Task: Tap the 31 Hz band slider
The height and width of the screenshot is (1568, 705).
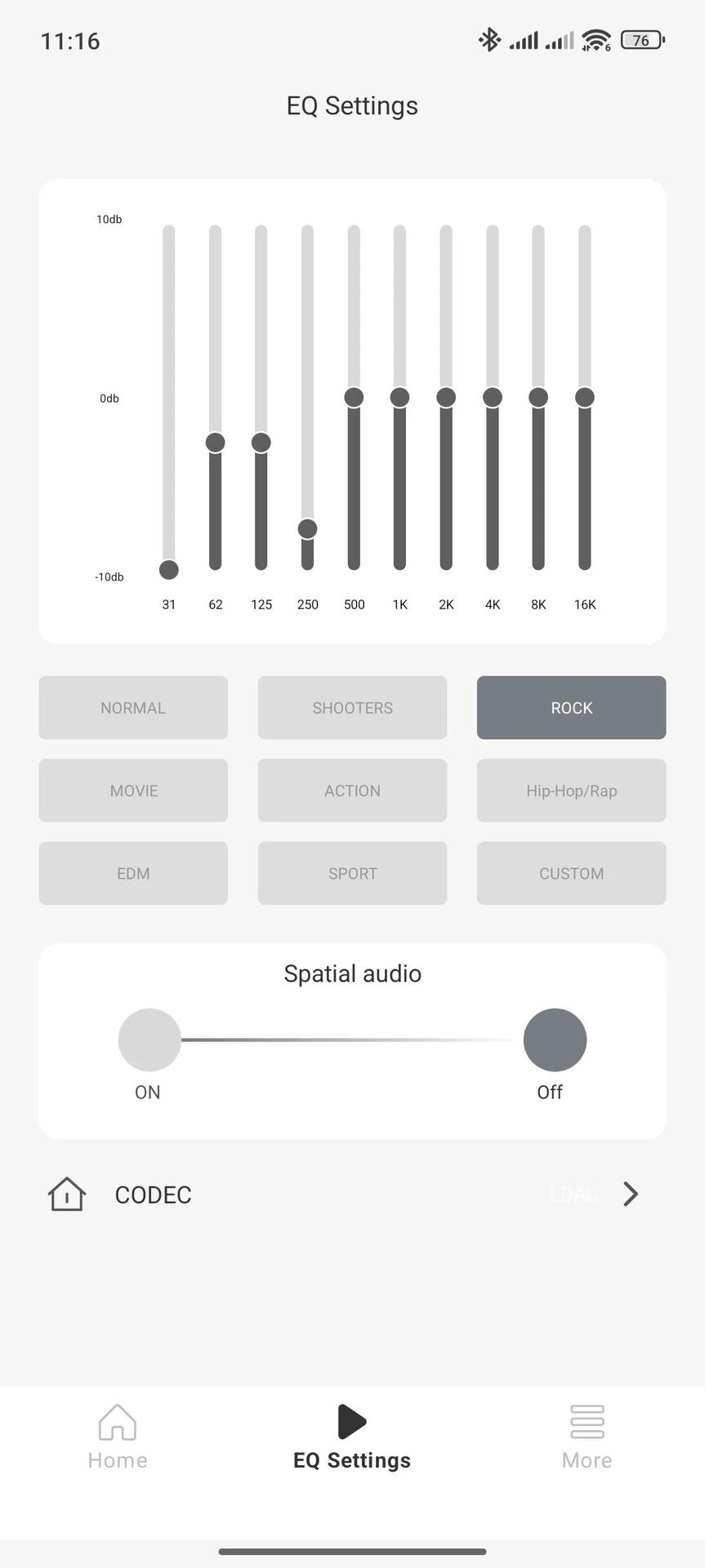Action: pyautogui.click(x=169, y=569)
